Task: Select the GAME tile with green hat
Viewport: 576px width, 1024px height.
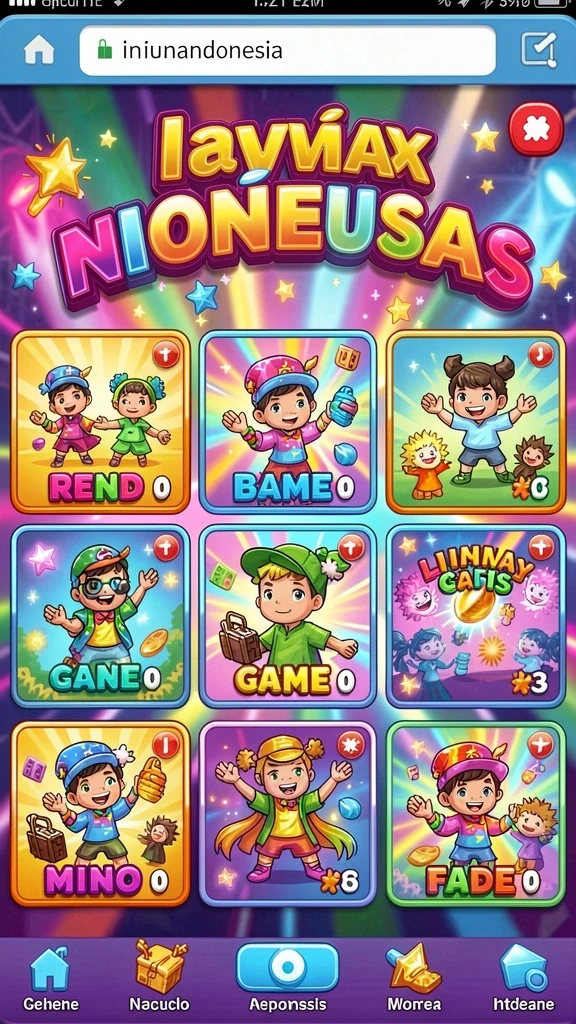Action: tap(287, 616)
